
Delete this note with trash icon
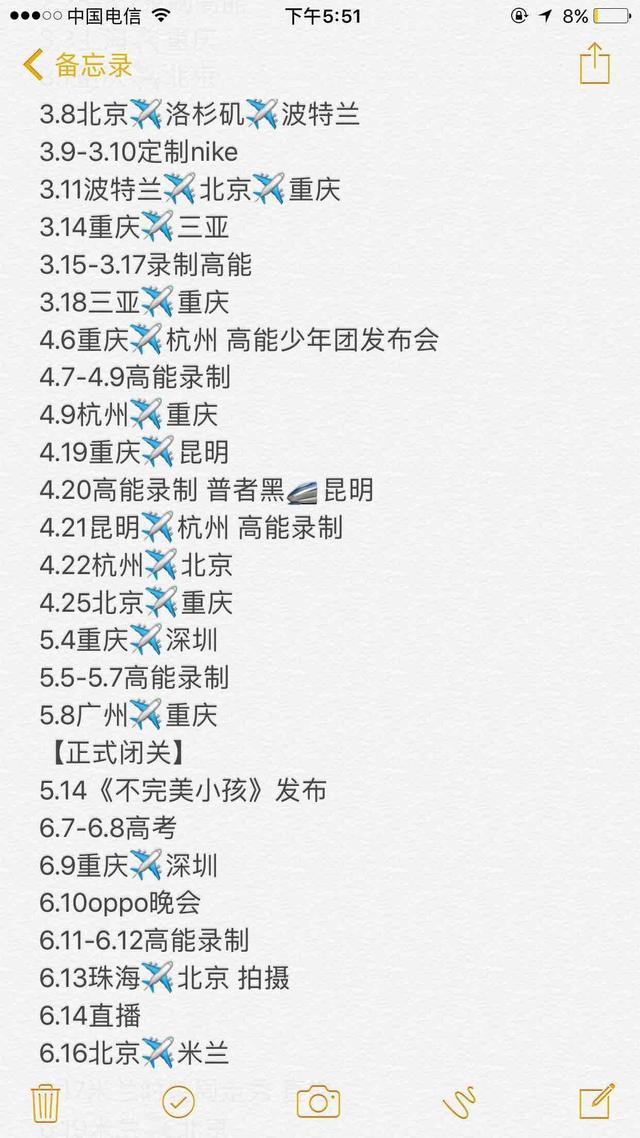coord(45,1103)
